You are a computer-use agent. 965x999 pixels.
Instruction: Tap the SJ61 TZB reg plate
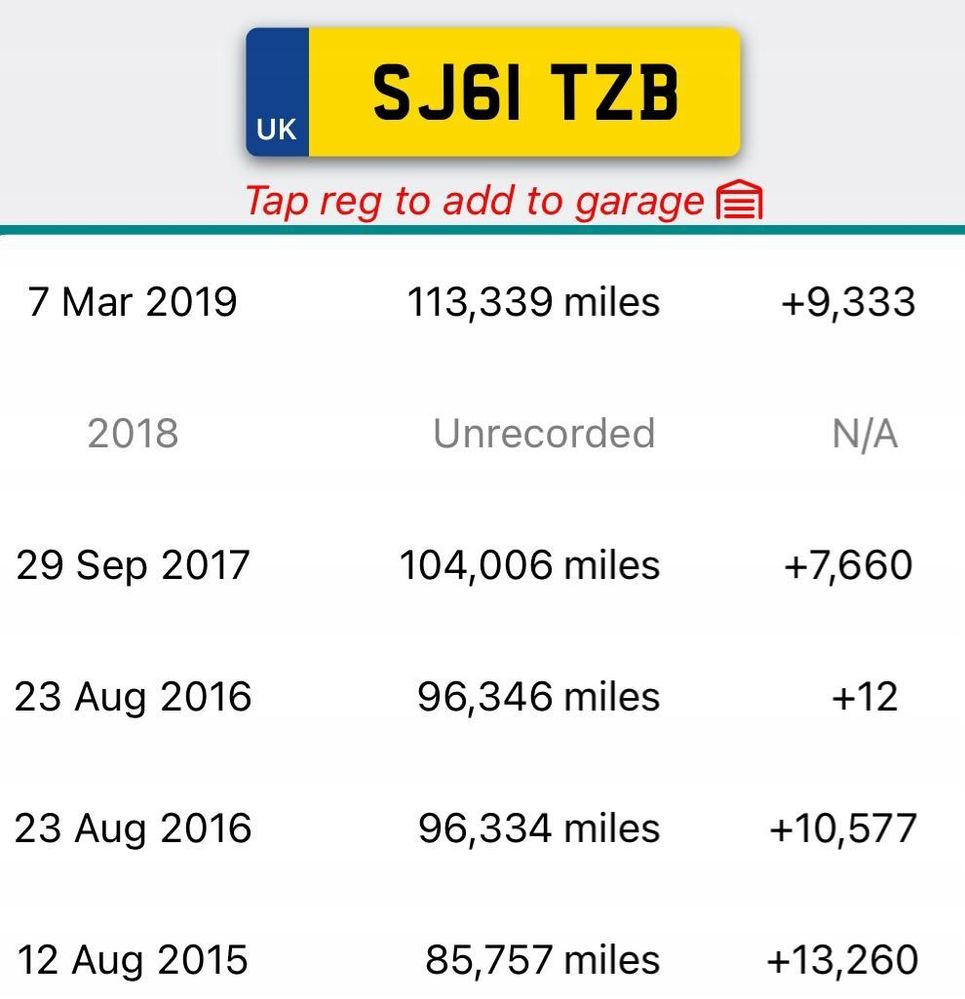coord(494,93)
